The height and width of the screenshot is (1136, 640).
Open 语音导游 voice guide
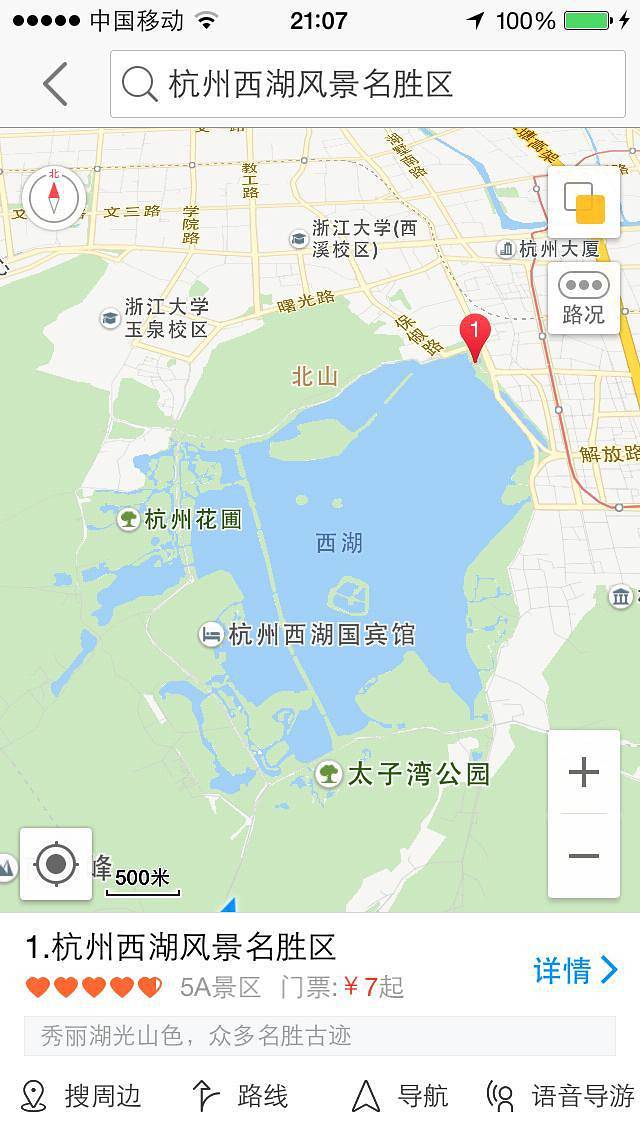click(x=560, y=1096)
